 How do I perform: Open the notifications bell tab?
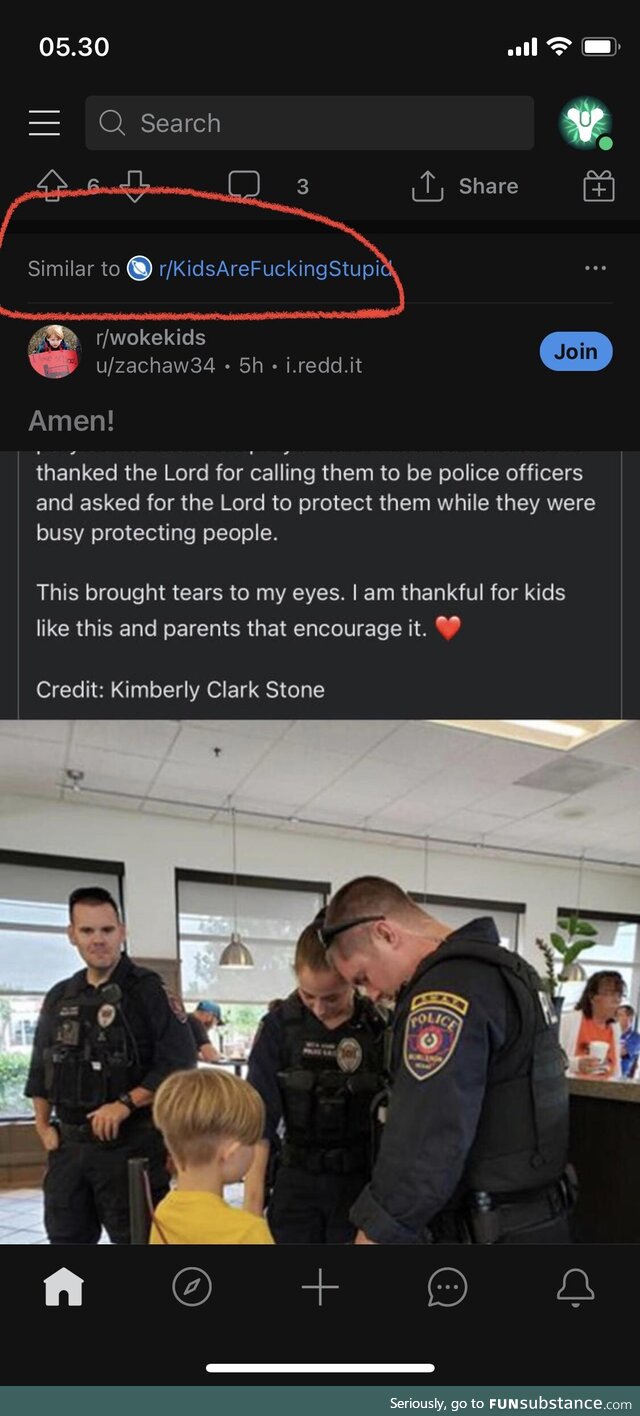(575, 1288)
